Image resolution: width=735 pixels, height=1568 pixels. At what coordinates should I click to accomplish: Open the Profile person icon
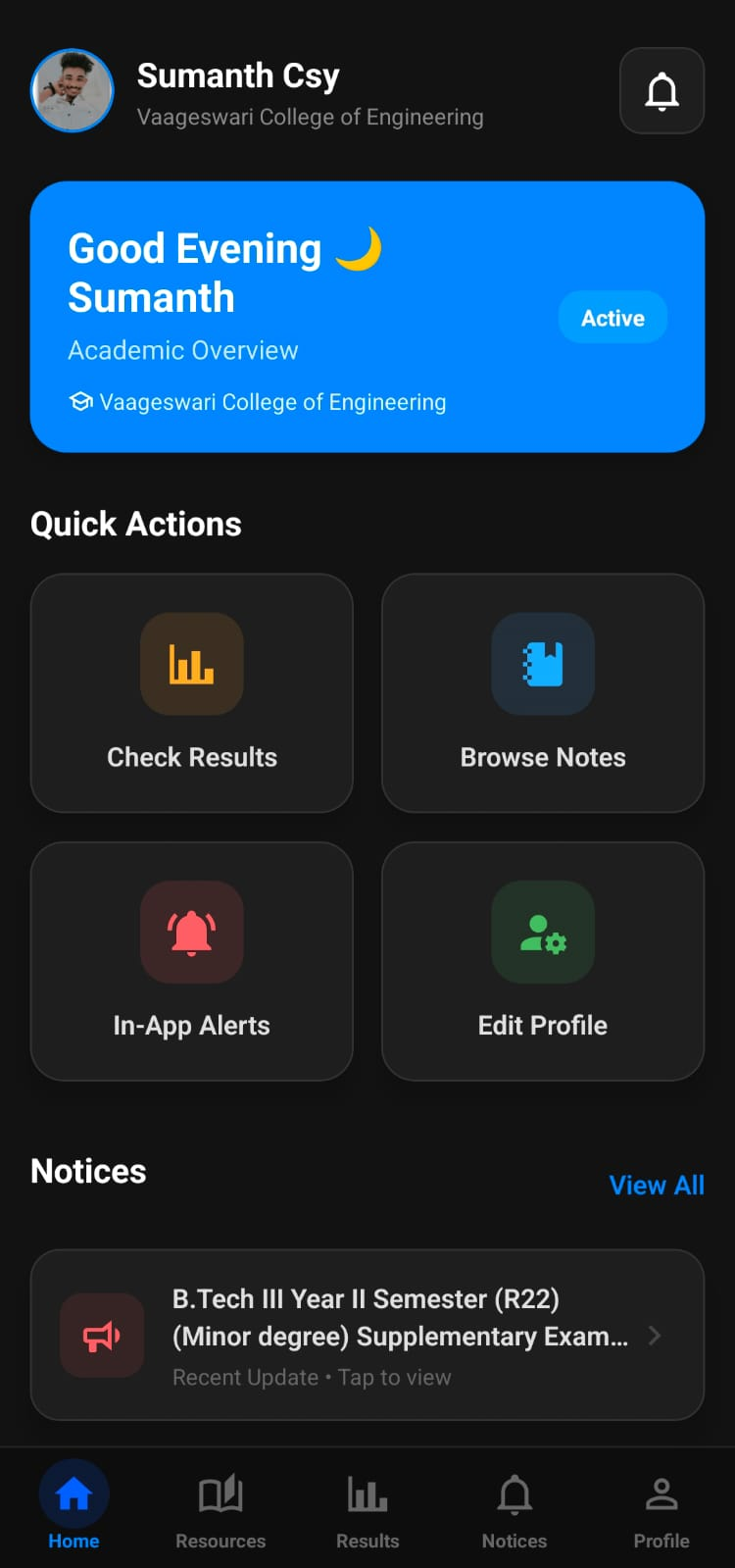point(661,1492)
